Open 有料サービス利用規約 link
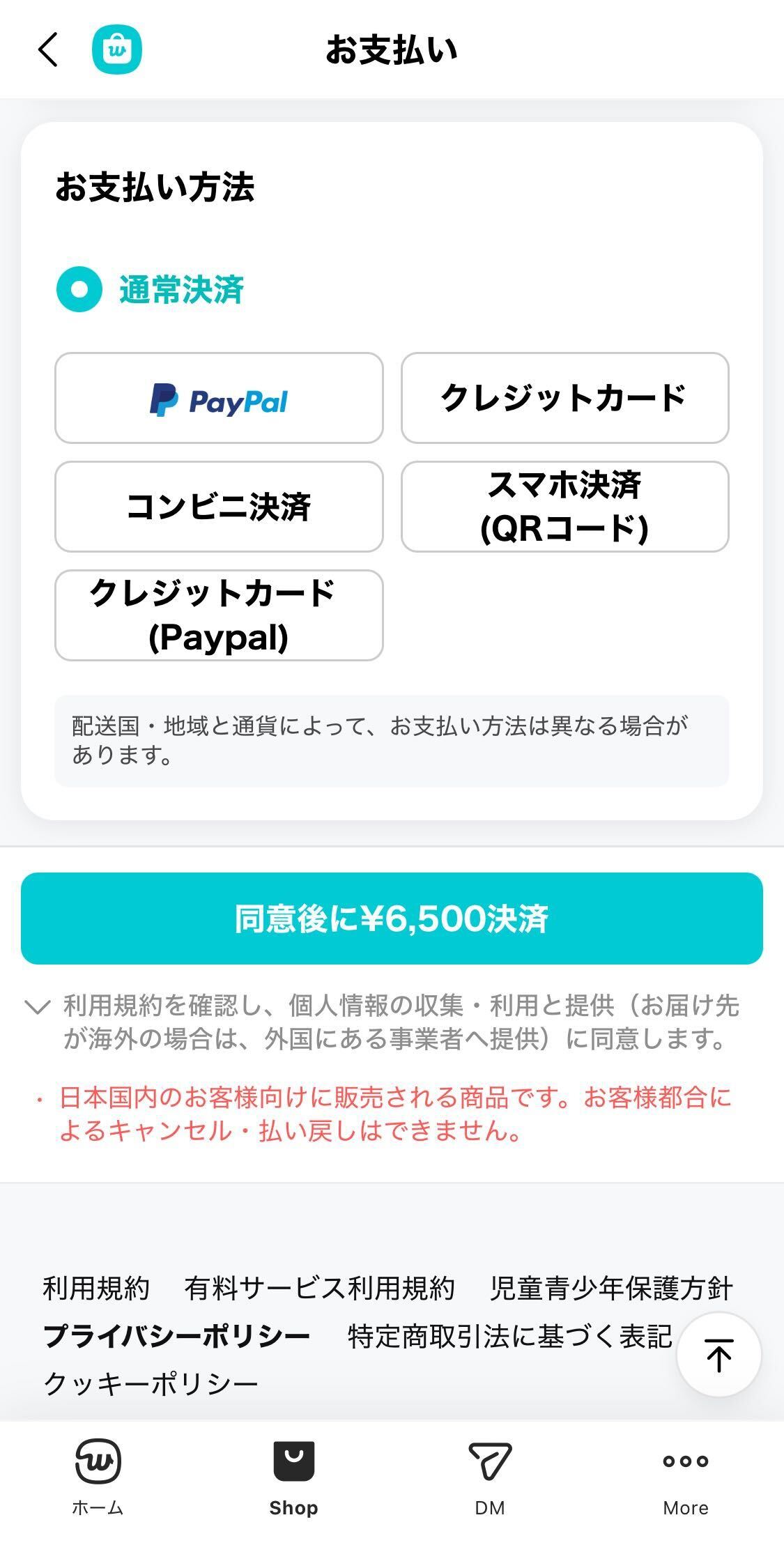 319,1289
